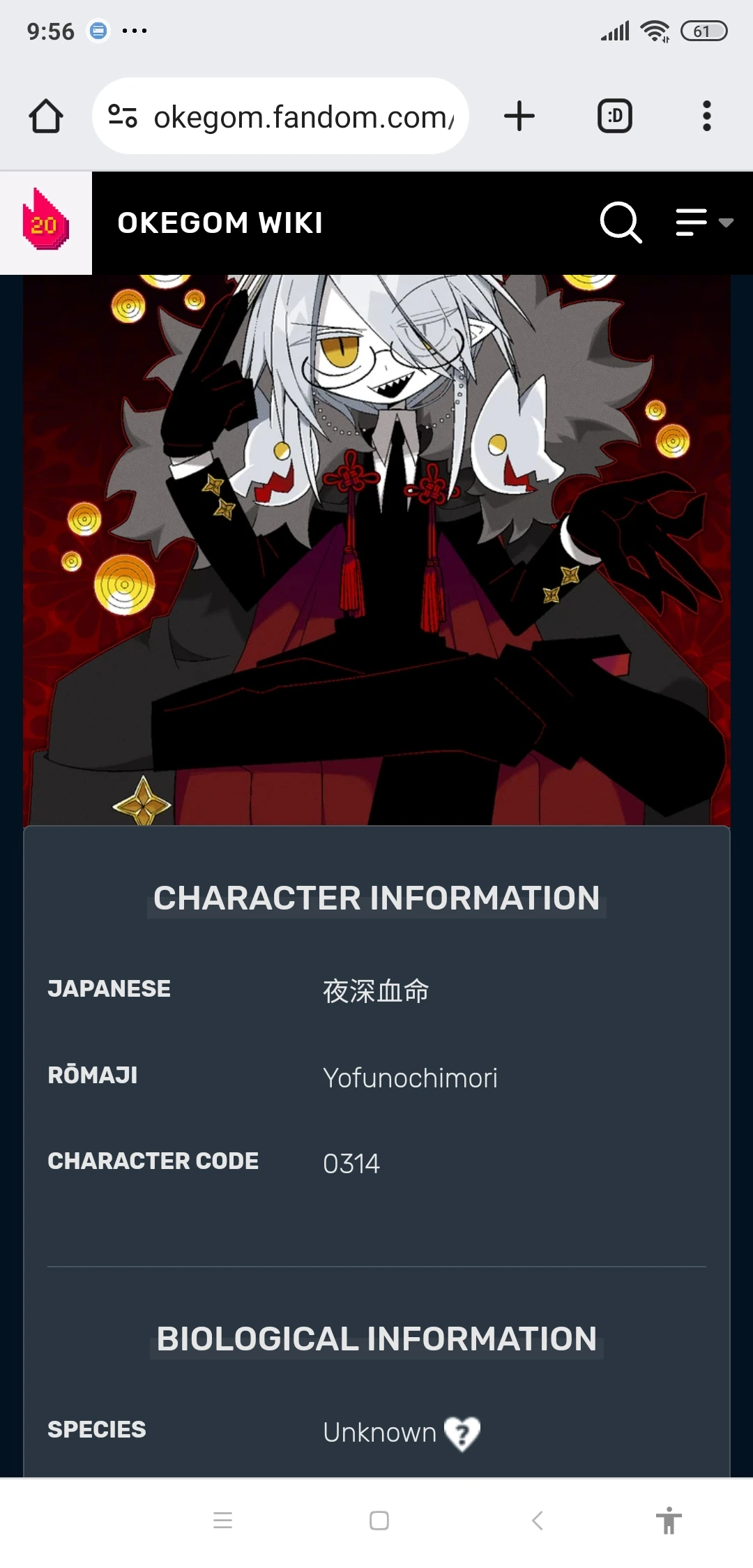Go to the browser home page
753x1568 pixels.
(x=46, y=116)
